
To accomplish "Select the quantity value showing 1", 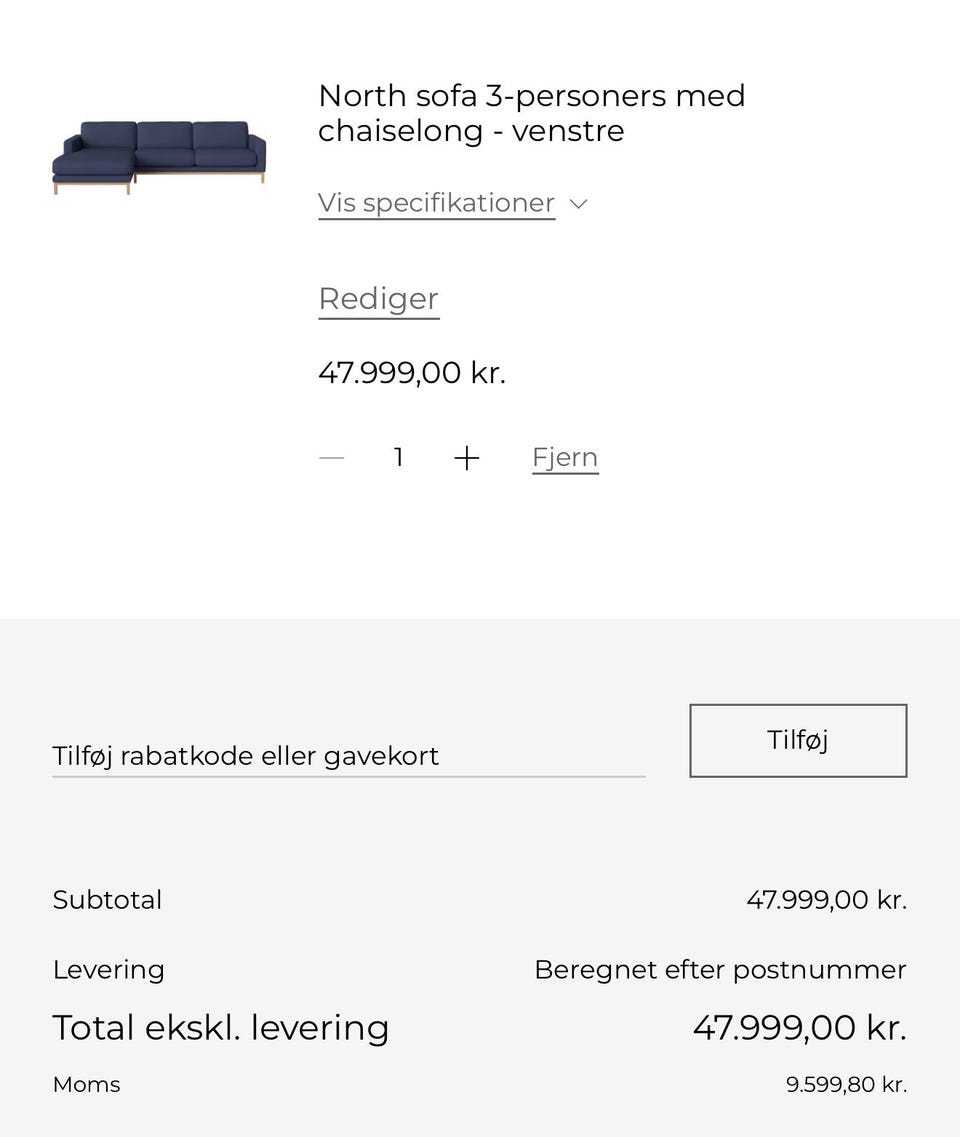I will click(398, 457).
